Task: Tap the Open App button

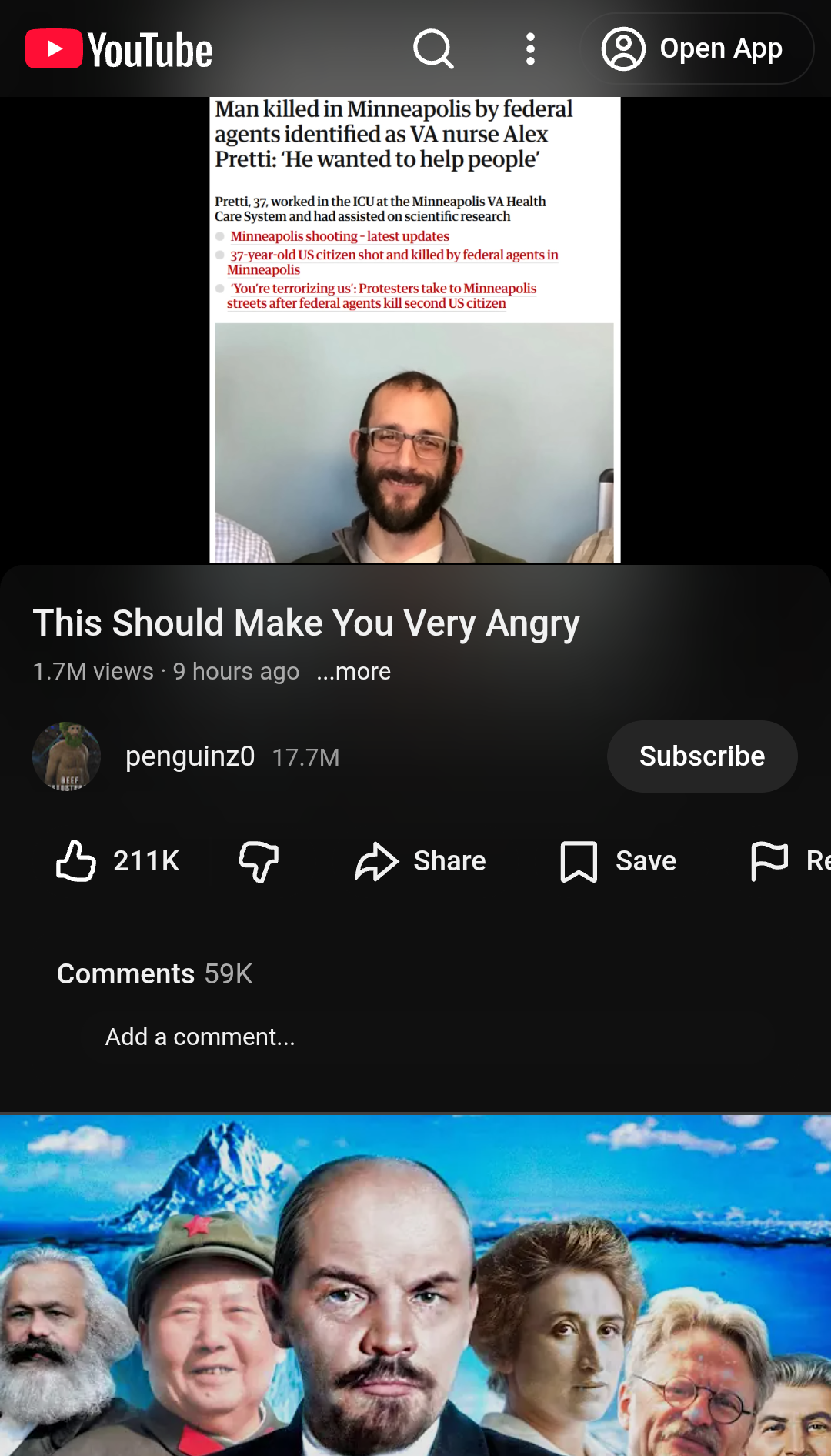Action: point(696,49)
